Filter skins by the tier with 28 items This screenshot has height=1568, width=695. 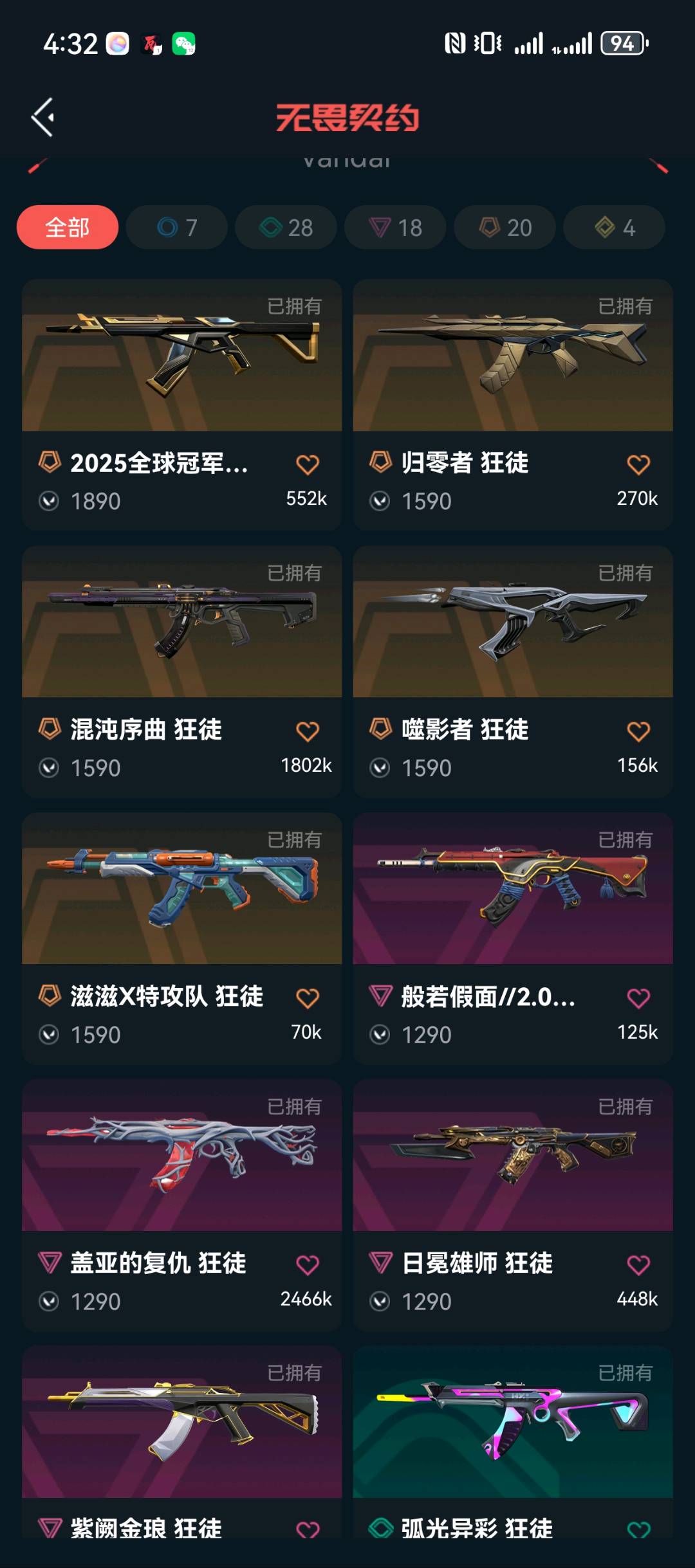point(286,227)
